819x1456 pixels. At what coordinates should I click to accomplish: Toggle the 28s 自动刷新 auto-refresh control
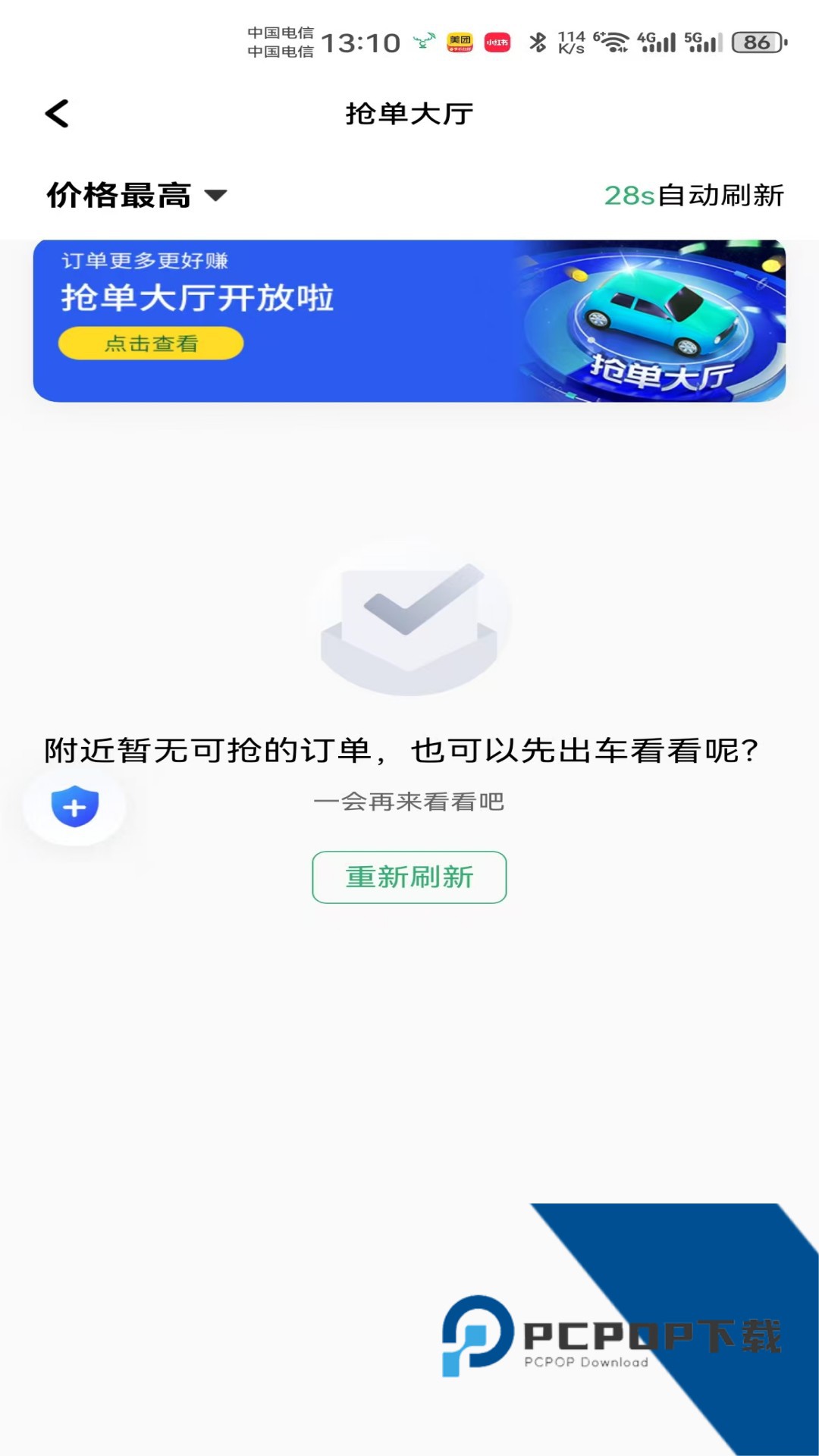[x=694, y=196]
